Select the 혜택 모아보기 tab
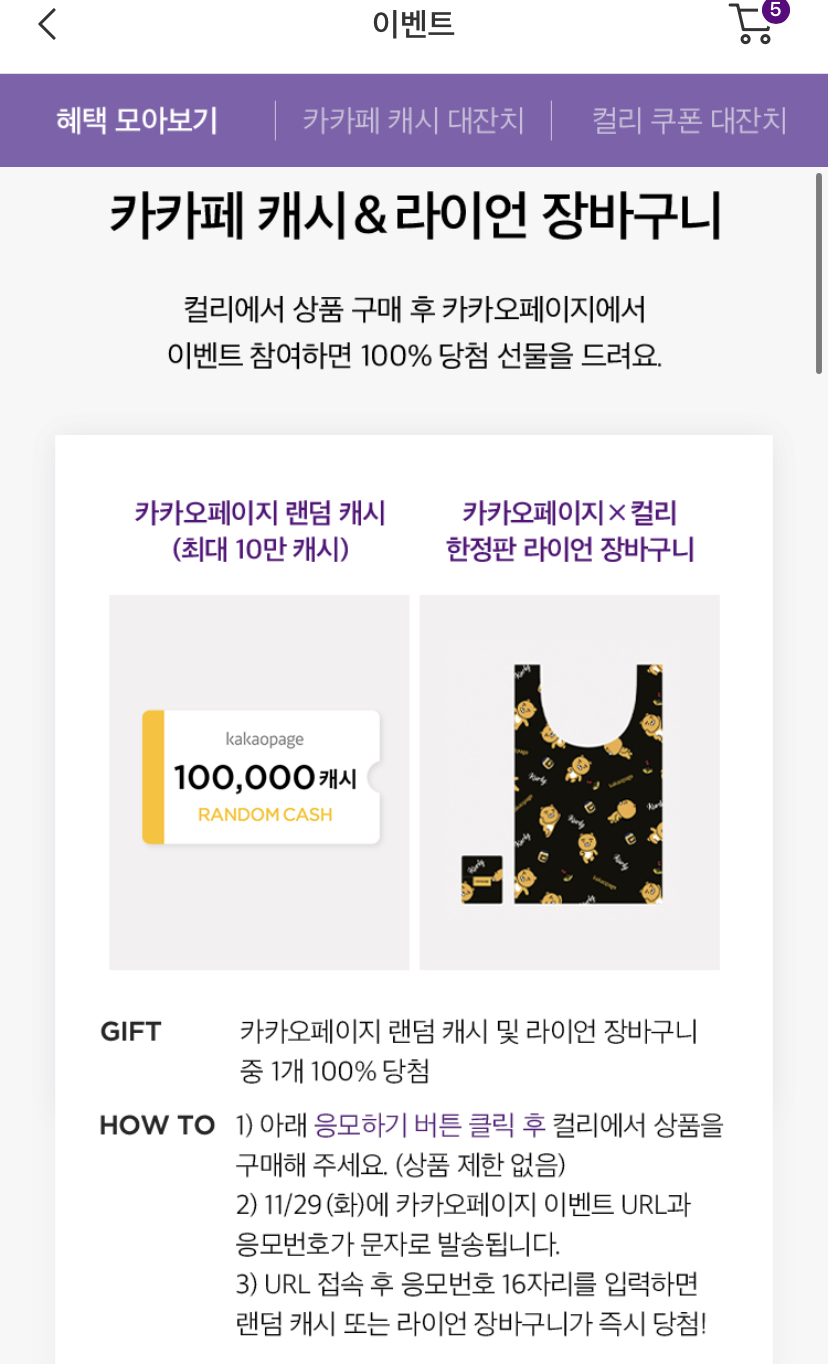Viewport: 828px width, 1364px height. point(137,121)
